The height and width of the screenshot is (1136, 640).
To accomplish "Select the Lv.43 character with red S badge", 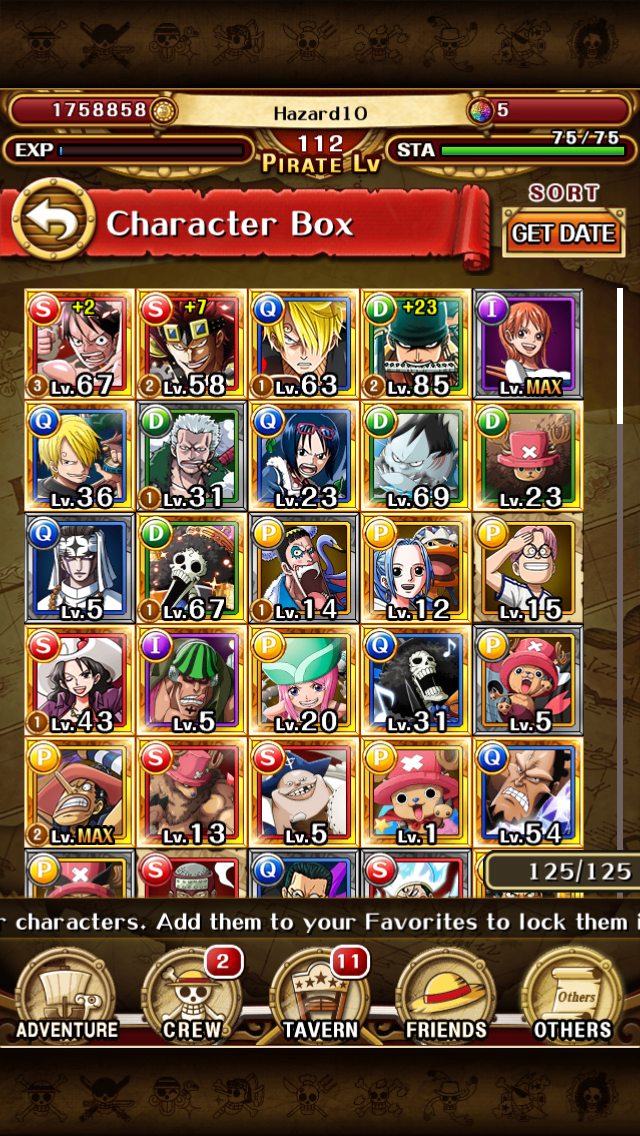I will (79, 680).
